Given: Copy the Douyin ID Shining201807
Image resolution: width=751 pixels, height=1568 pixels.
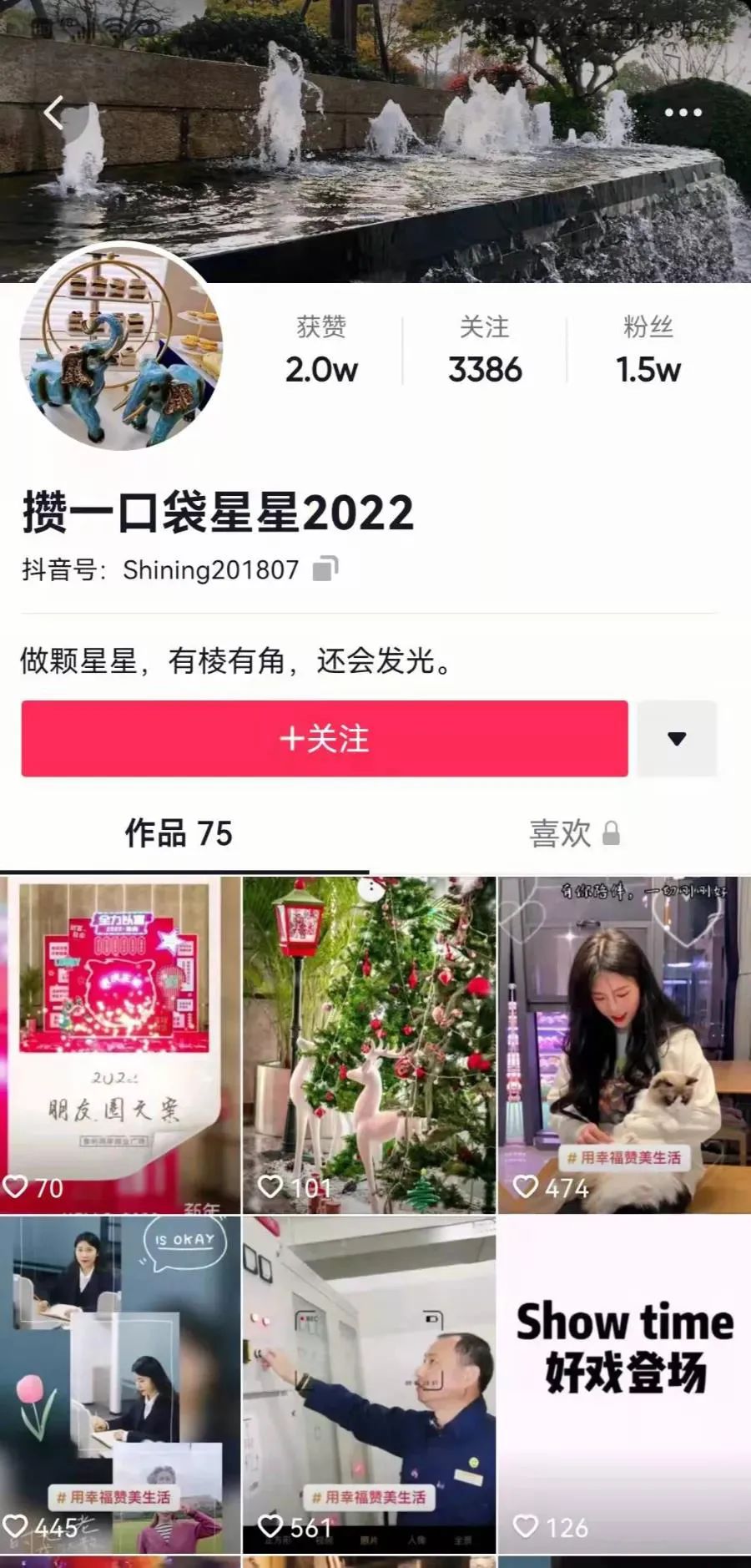Looking at the screenshot, I should click(325, 569).
